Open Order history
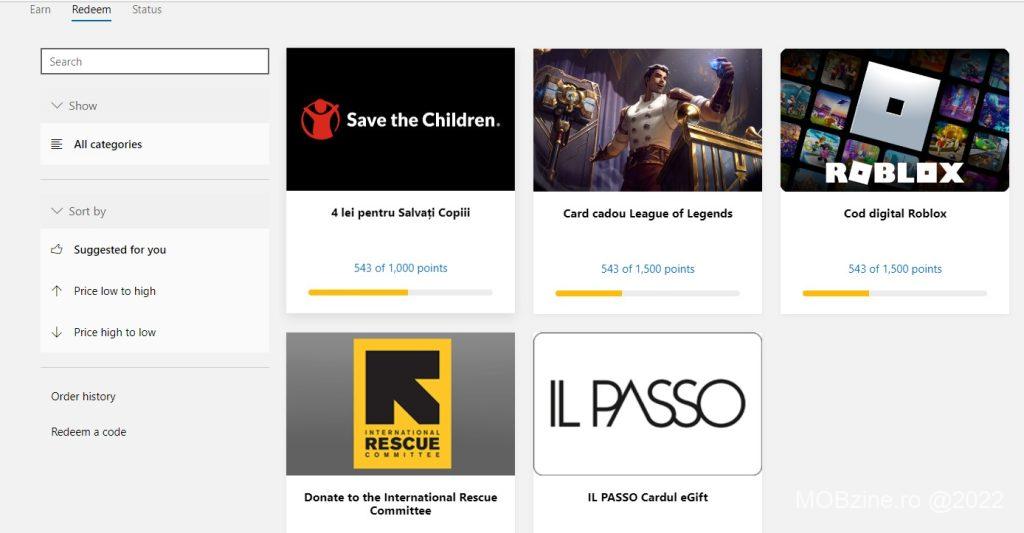1024x533 pixels. click(x=83, y=397)
